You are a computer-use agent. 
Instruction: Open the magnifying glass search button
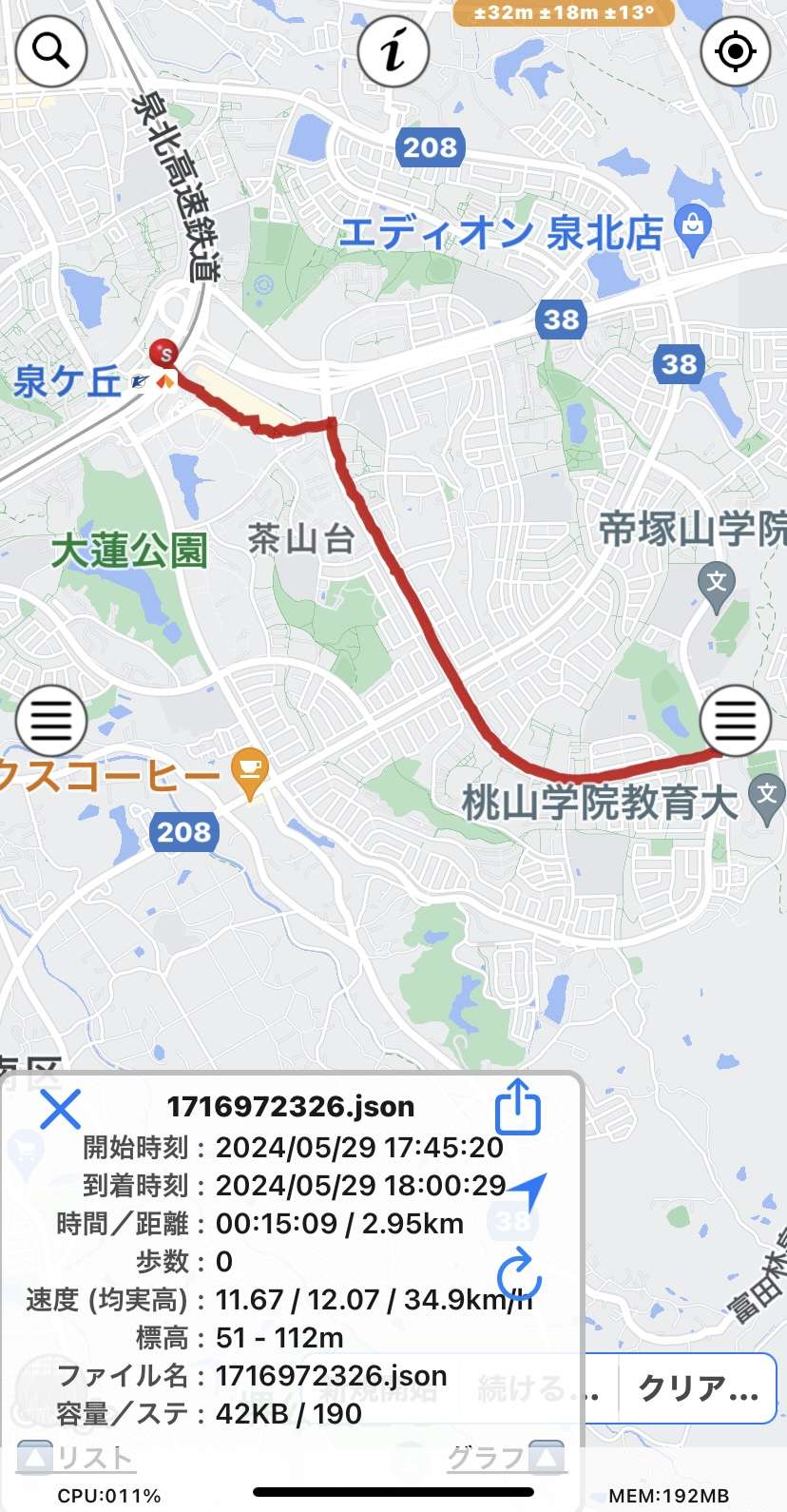(x=51, y=51)
